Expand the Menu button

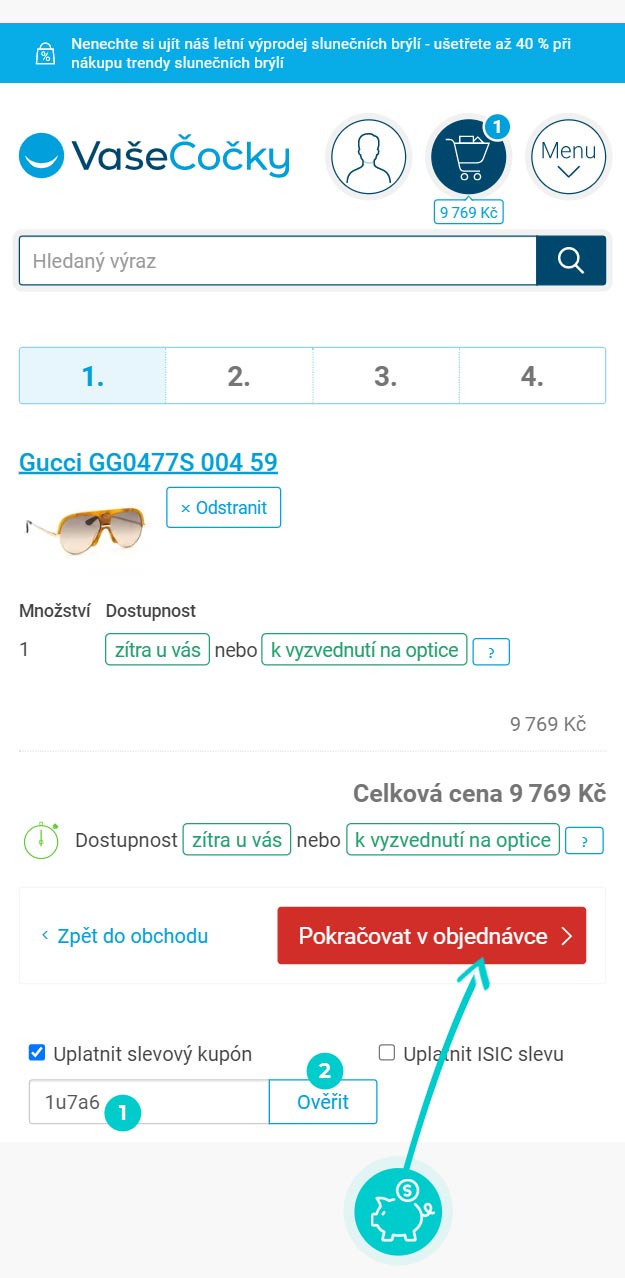click(x=568, y=158)
